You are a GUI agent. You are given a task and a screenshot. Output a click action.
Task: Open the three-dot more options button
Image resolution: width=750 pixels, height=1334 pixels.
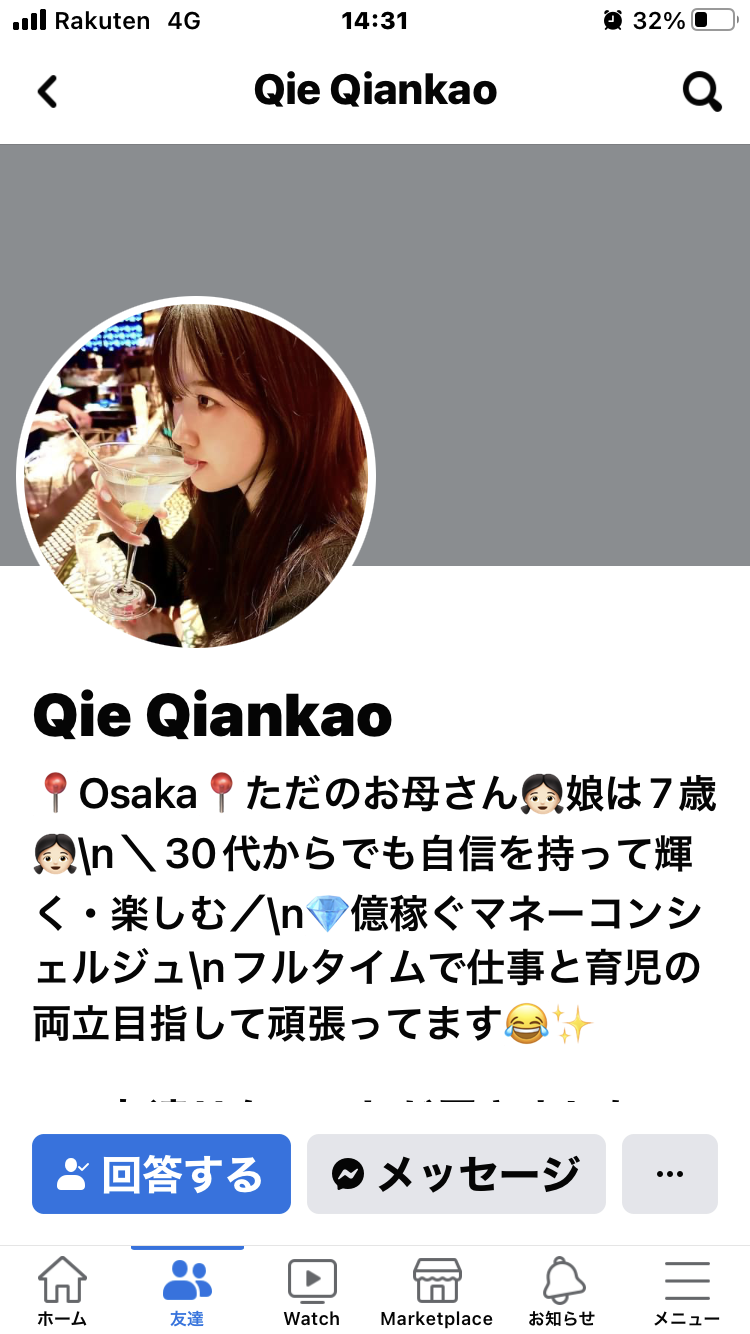coord(670,1174)
